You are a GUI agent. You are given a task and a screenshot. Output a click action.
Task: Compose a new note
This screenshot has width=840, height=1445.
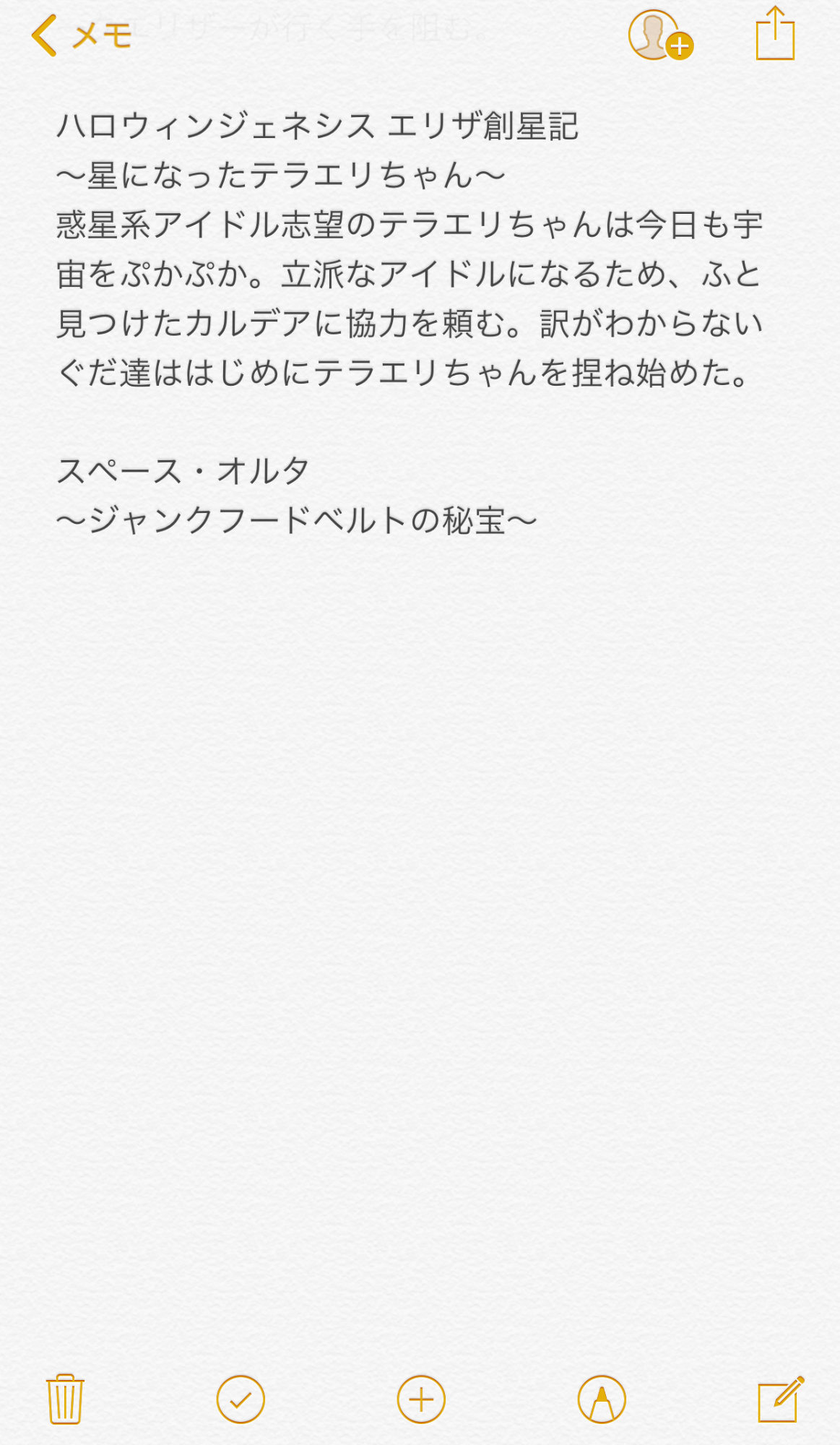click(780, 1399)
